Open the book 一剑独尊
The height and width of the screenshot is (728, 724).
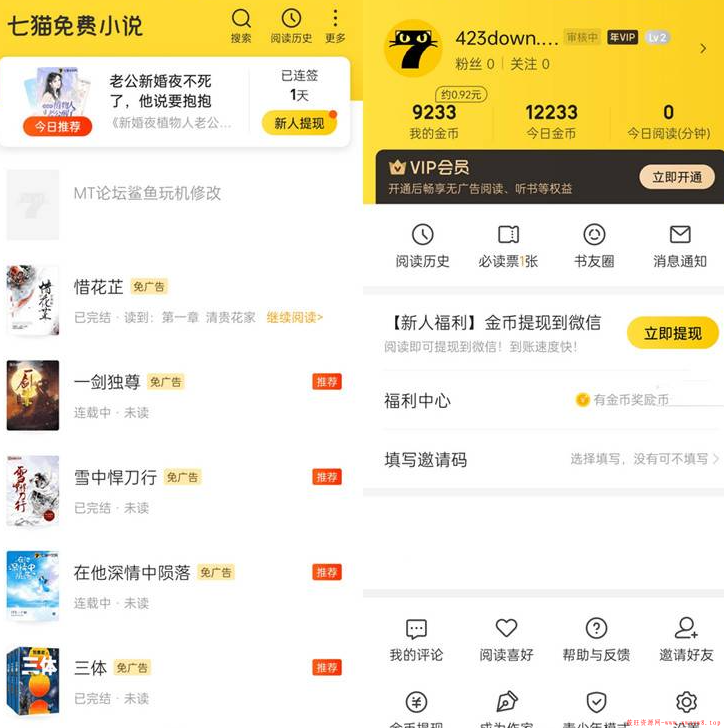pyautogui.click(x=107, y=382)
